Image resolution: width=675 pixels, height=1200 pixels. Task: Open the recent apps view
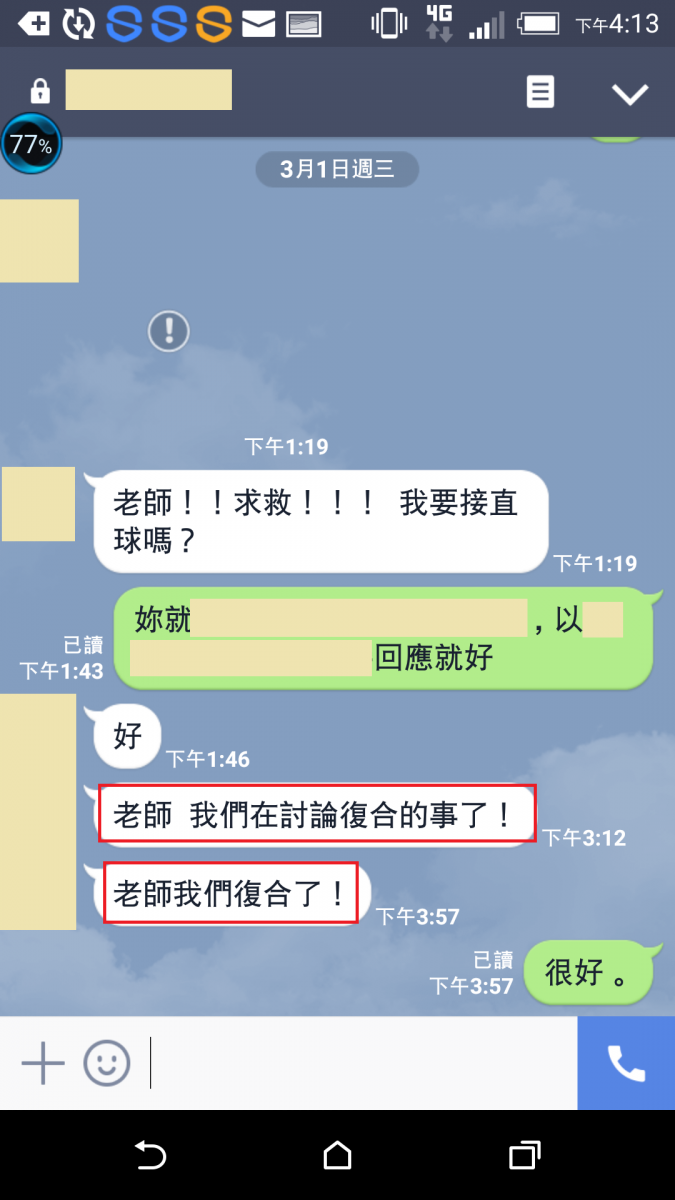(525, 1156)
